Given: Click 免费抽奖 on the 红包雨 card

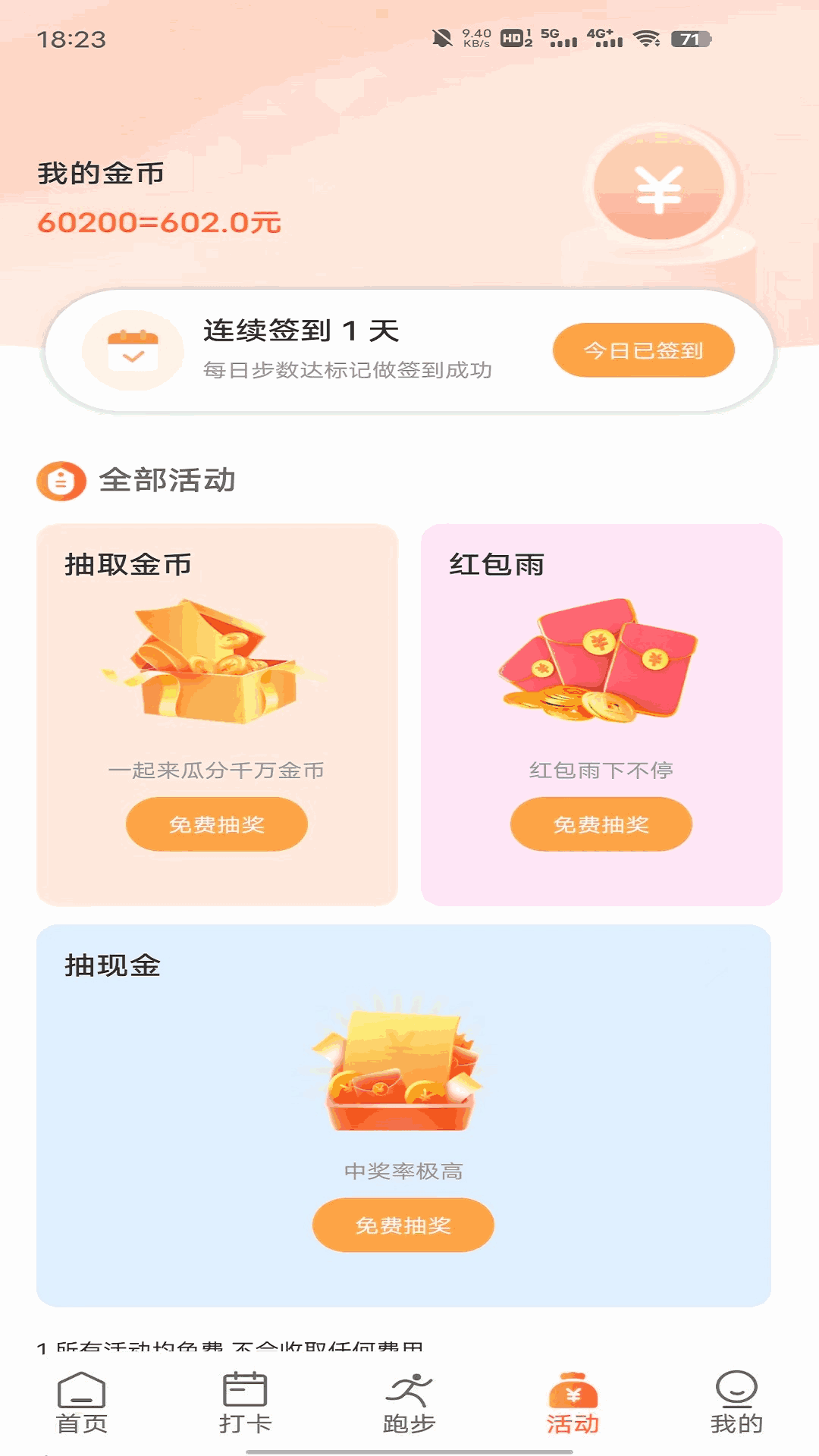Looking at the screenshot, I should coord(602,825).
